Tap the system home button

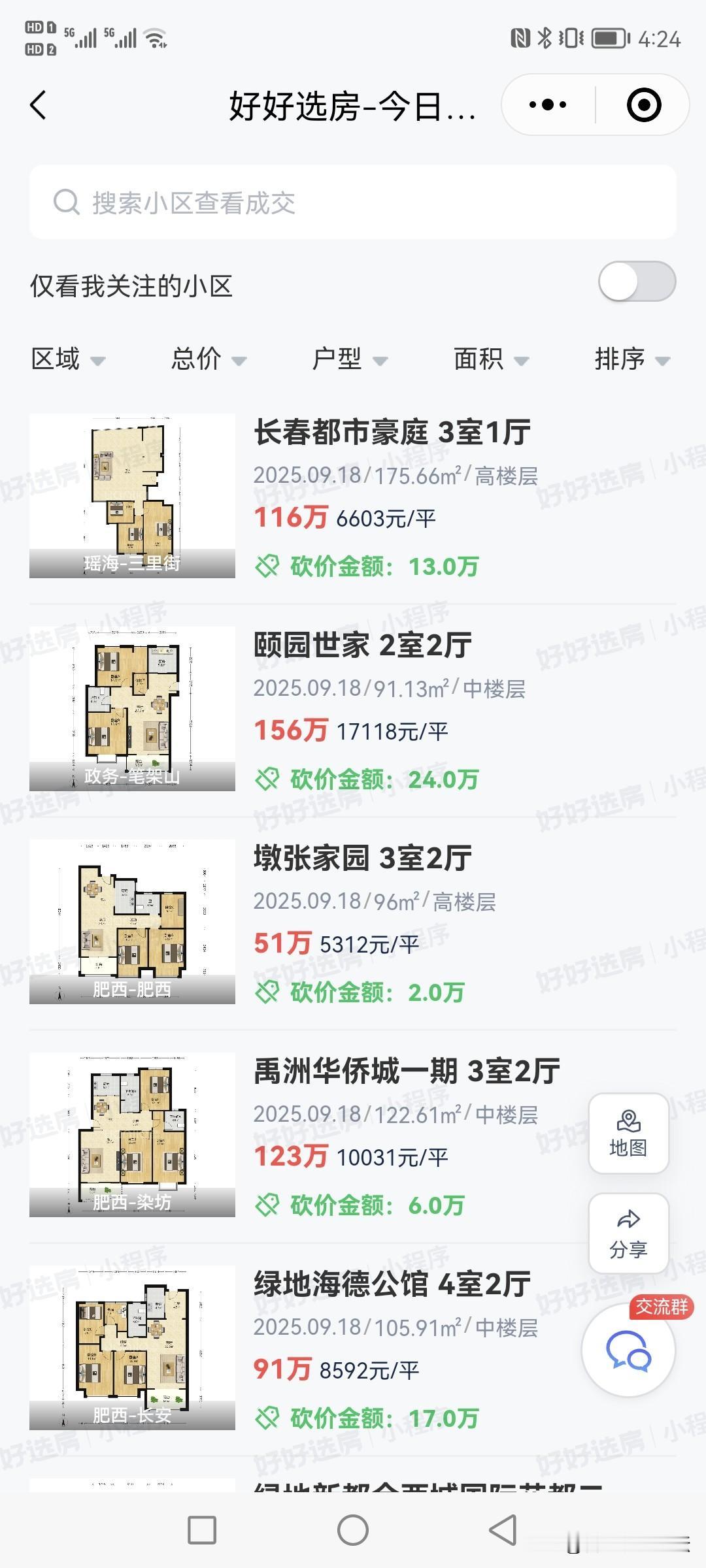pos(353,1530)
